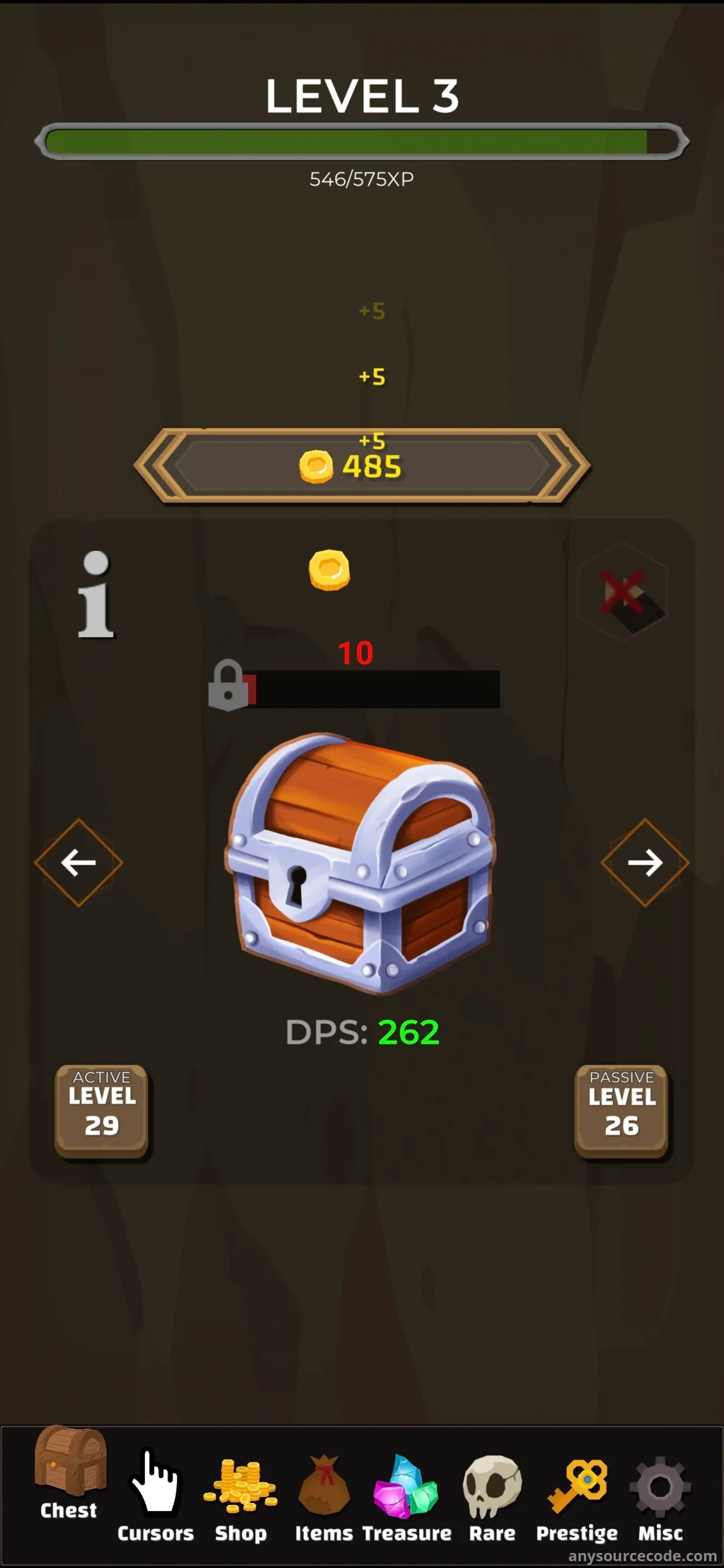The height and width of the screenshot is (1568, 724).
Task: Go to next chest with right arrow
Action: coord(645,862)
